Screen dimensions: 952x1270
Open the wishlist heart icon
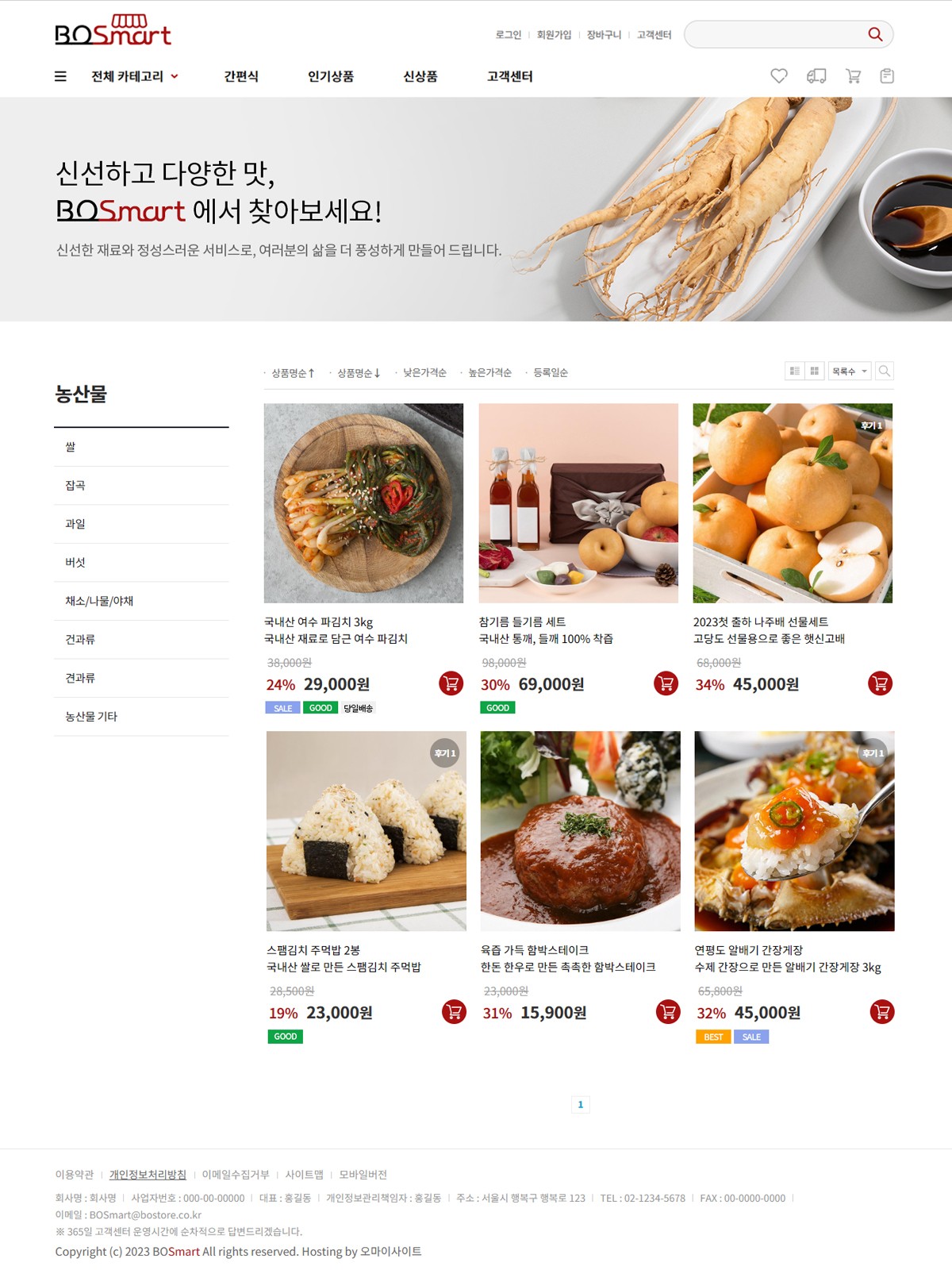779,76
